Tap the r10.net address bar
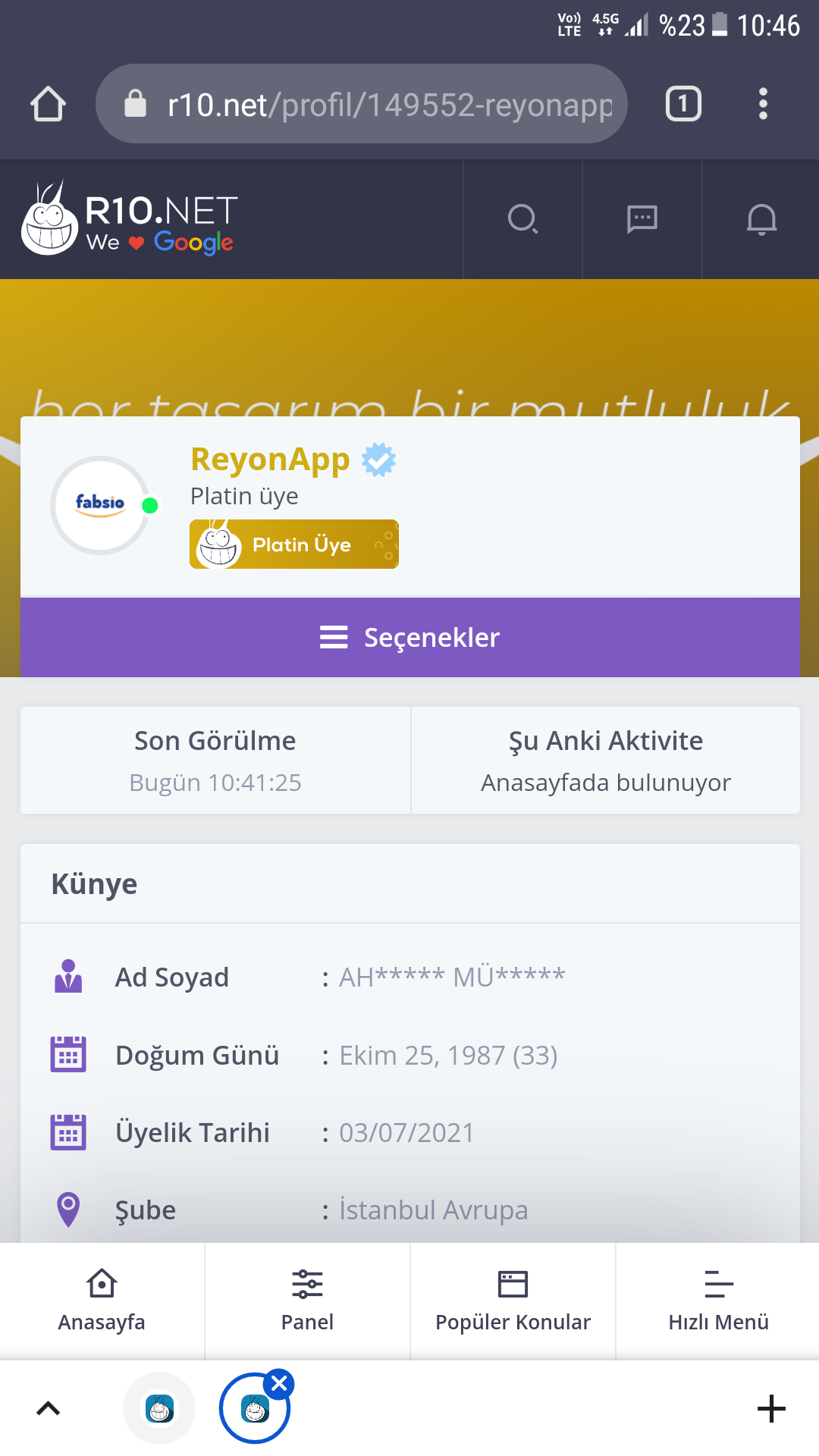The image size is (819, 1456). pyautogui.click(x=361, y=104)
